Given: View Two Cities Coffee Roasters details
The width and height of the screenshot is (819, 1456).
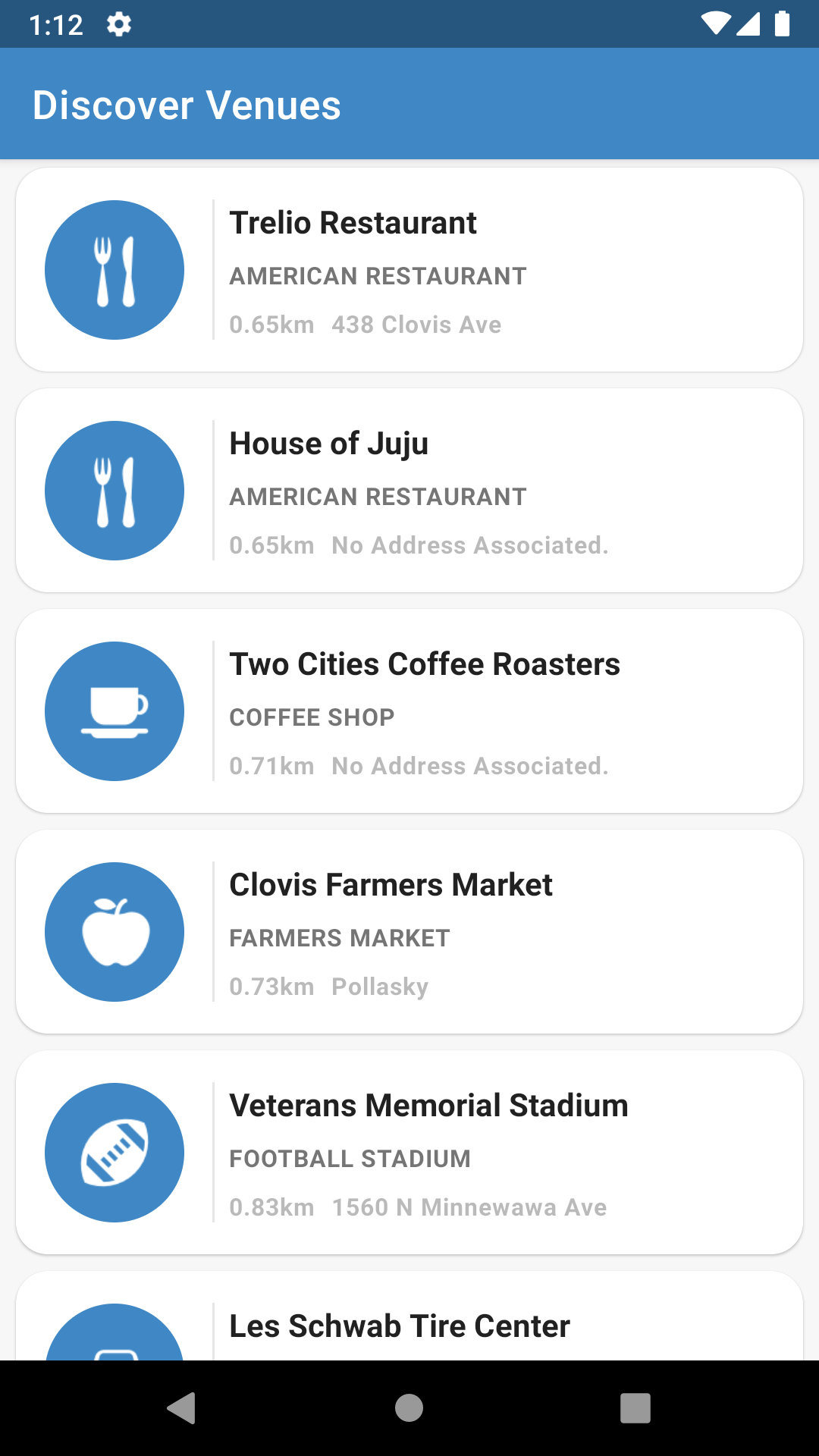Looking at the screenshot, I should click(409, 711).
